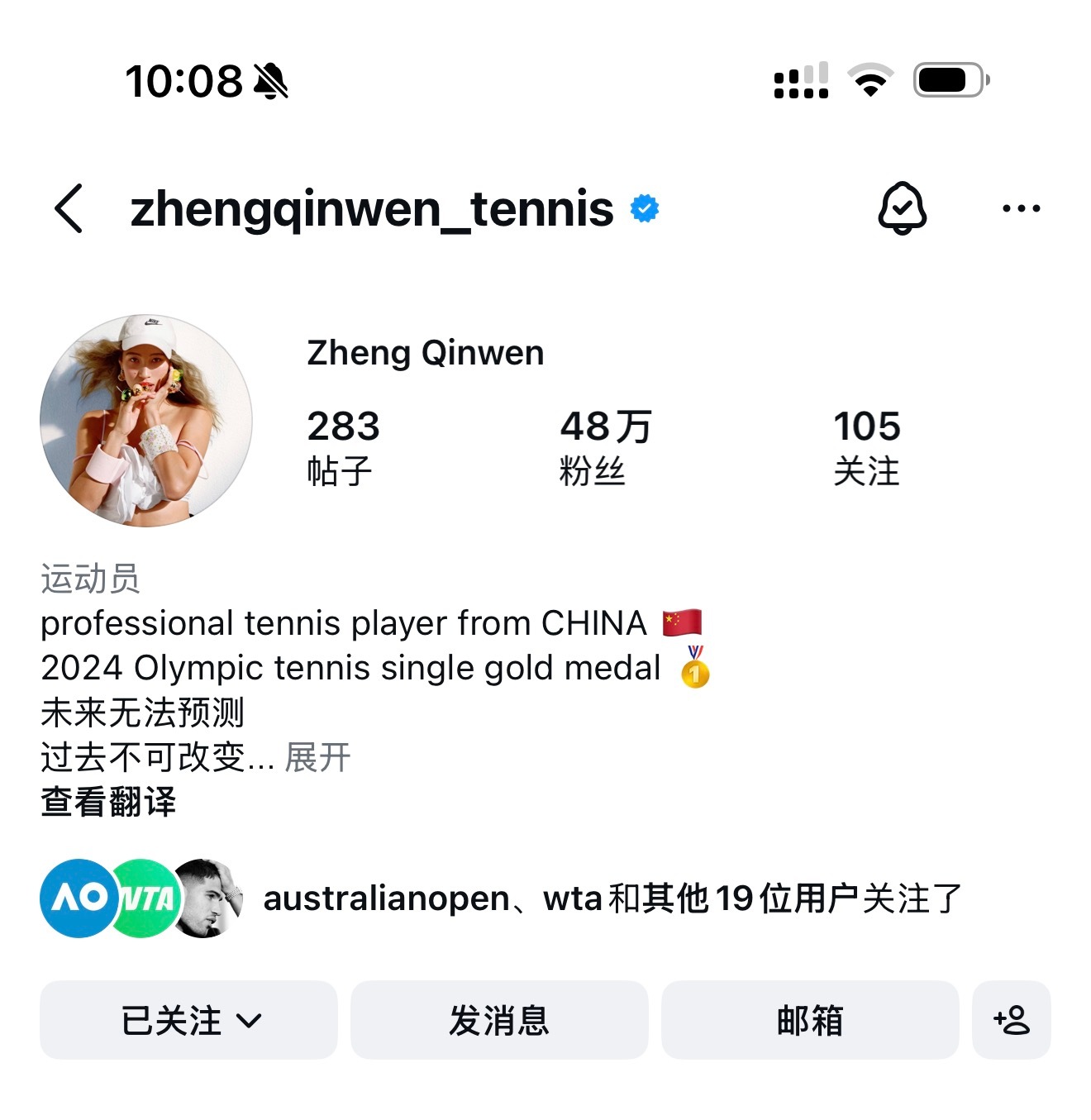This screenshot has width=1091, height=1120.
Task: Tap the muted notifications icon in status bar
Action: point(270,79)
